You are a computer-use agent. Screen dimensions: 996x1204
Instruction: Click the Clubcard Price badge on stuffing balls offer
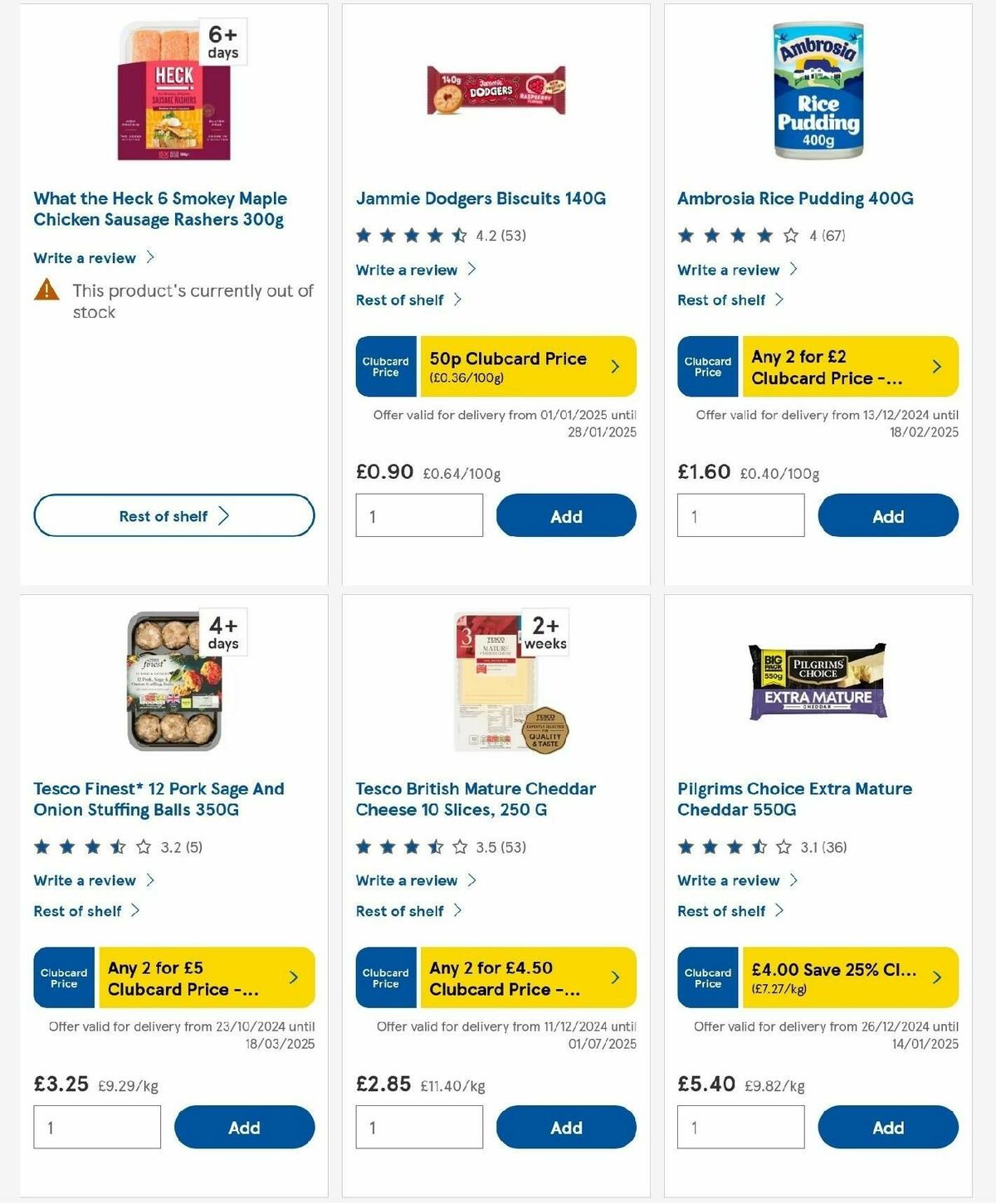(x=63, y=977)
